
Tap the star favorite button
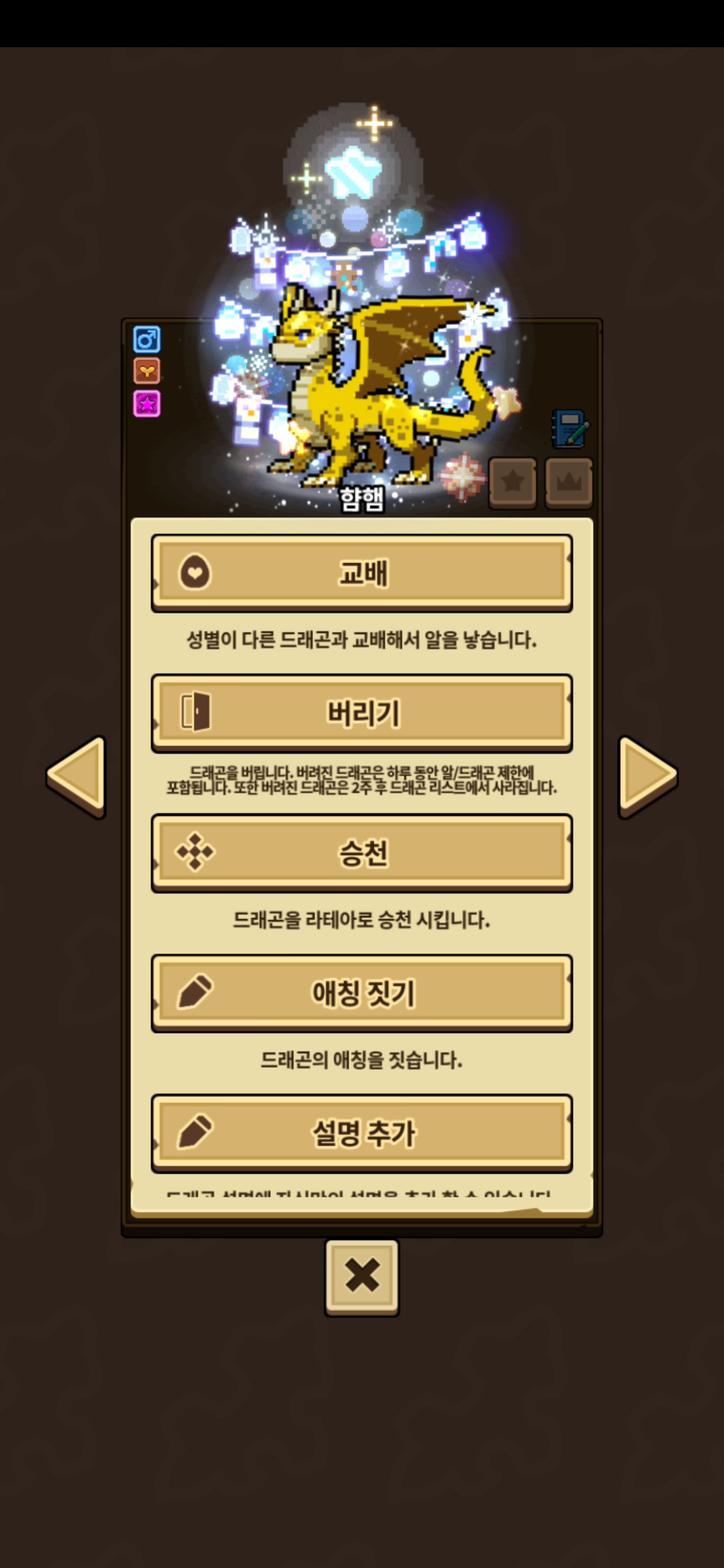[513, 482]
